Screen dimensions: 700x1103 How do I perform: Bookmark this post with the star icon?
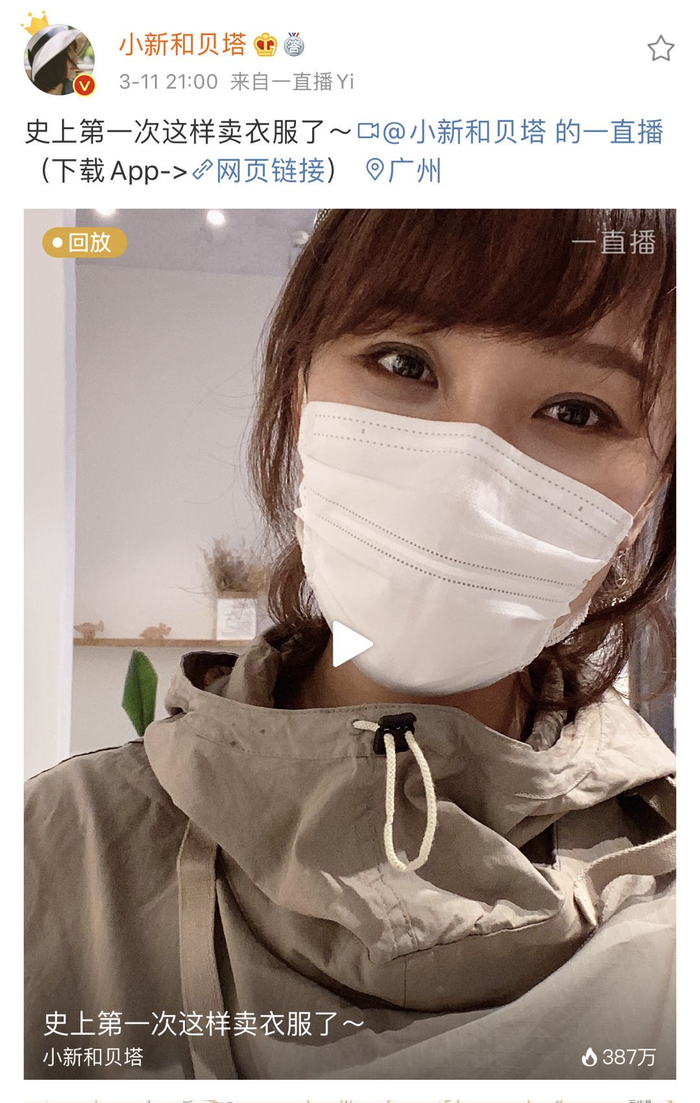click(x=661, y=48)
